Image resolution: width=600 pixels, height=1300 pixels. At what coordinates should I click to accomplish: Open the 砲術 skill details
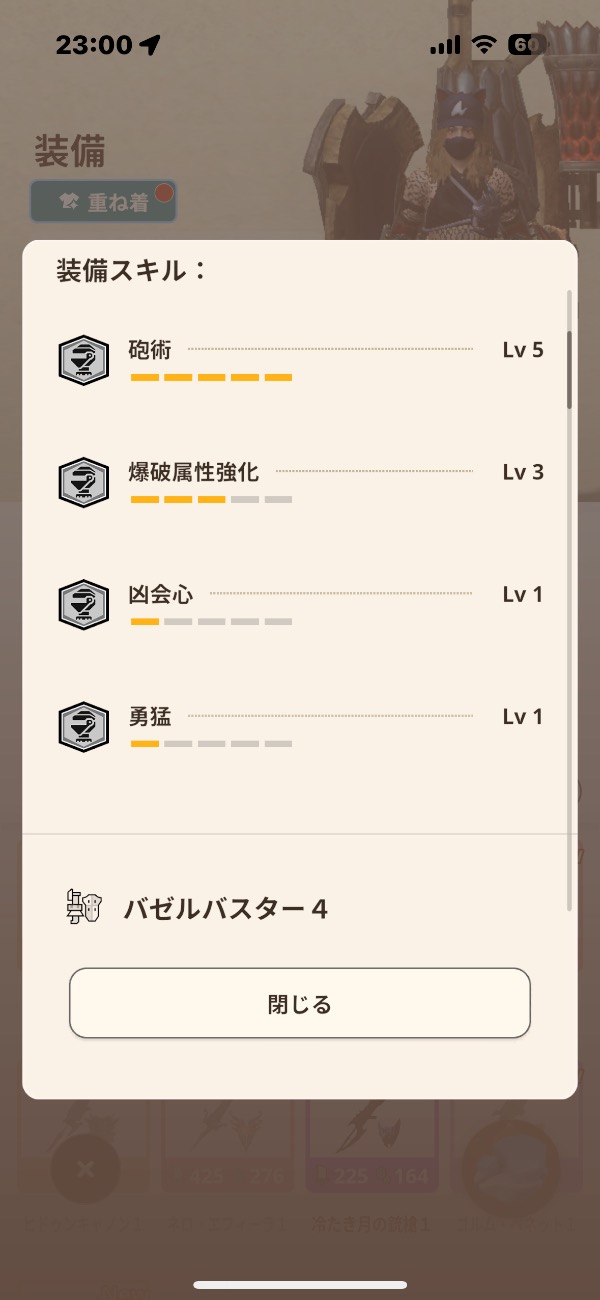[300, 360]
